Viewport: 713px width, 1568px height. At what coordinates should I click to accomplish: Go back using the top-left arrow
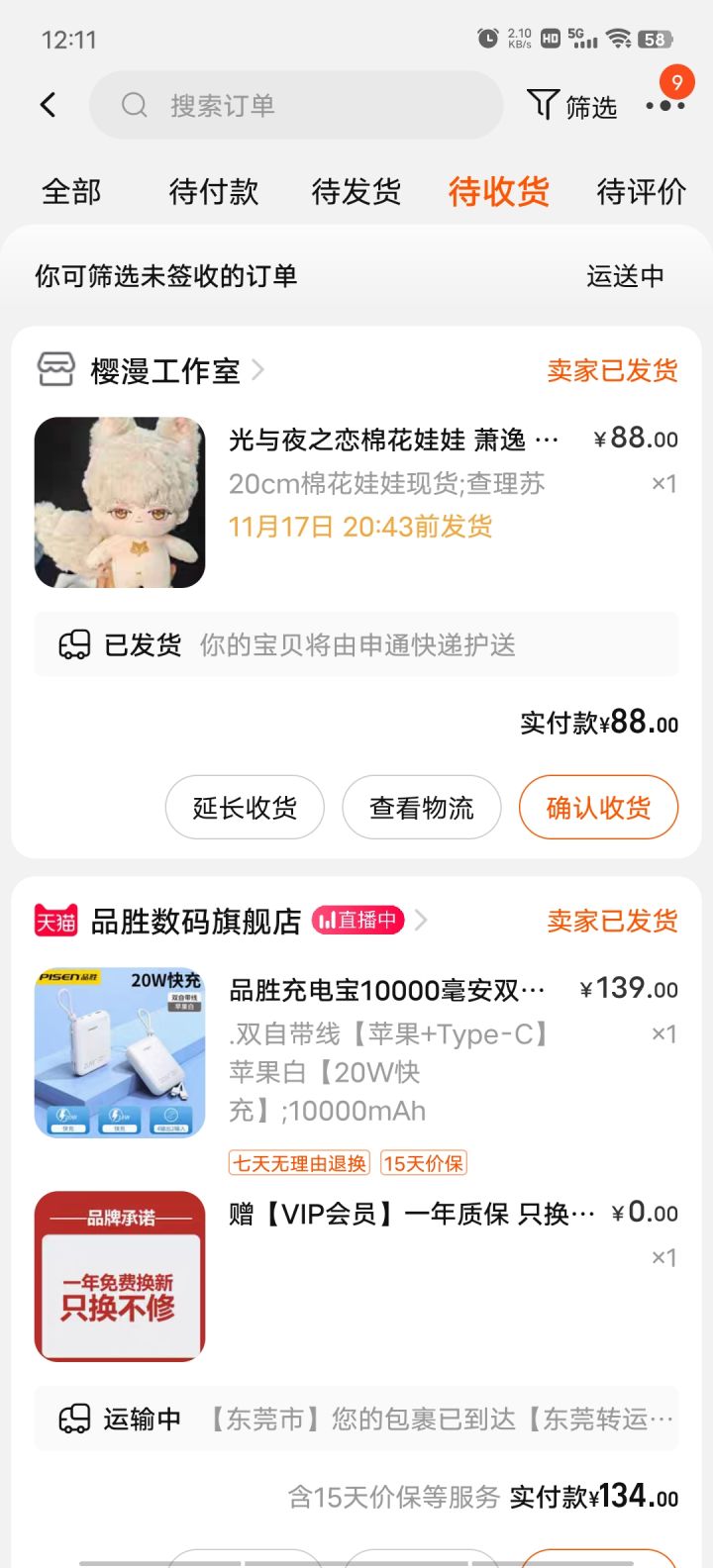coord(48,105)
